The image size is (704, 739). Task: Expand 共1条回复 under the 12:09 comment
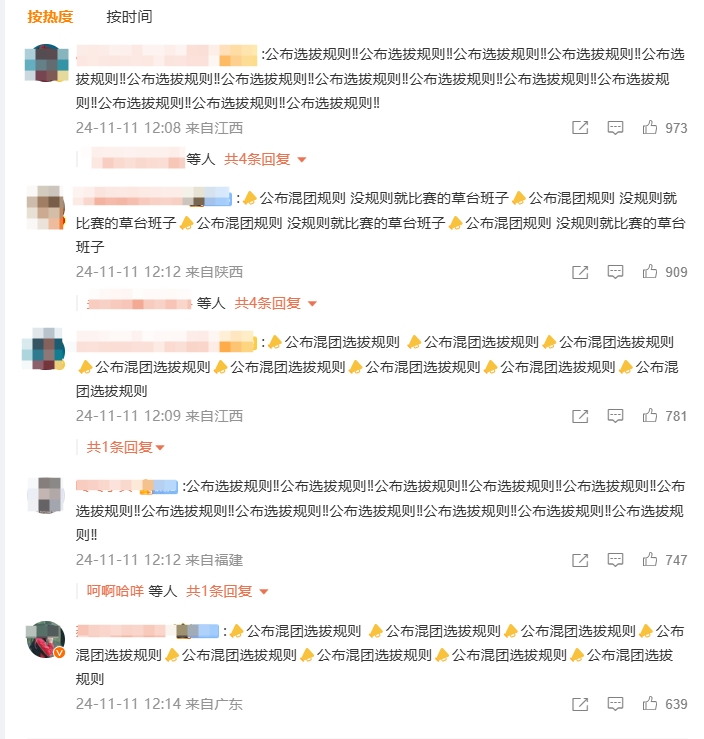tap(125, 447)
